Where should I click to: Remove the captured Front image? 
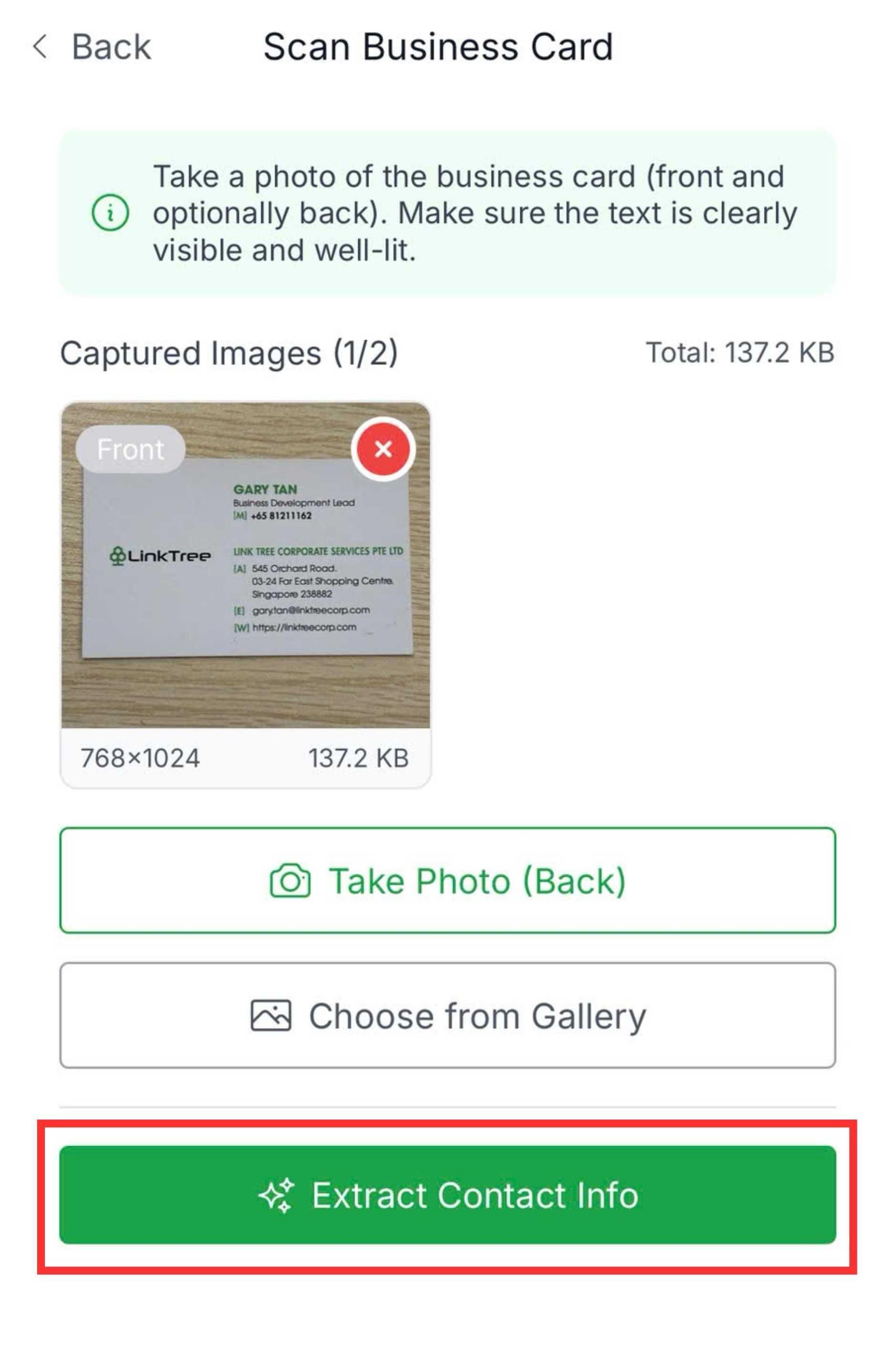pos(383,449)
